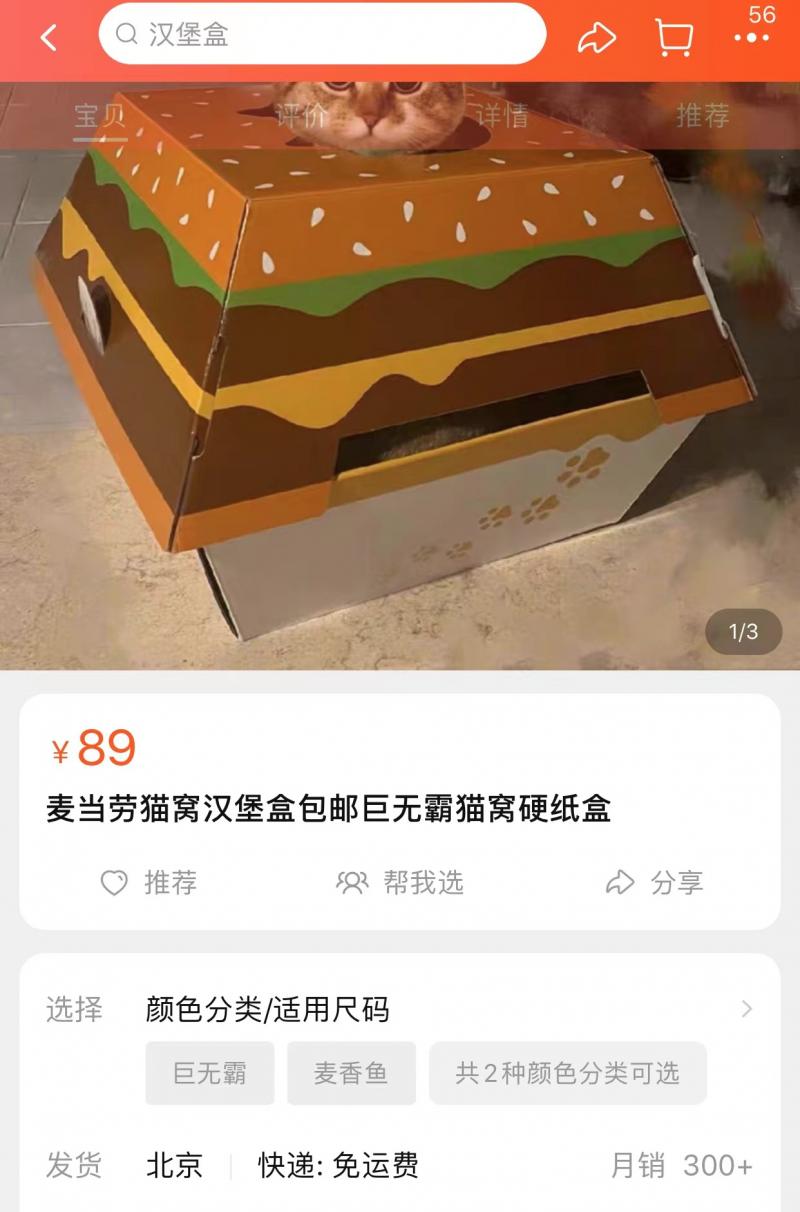Open the 汉堡盒 search box
Screen dimensions: 800x1212
(x=322, y=35)
